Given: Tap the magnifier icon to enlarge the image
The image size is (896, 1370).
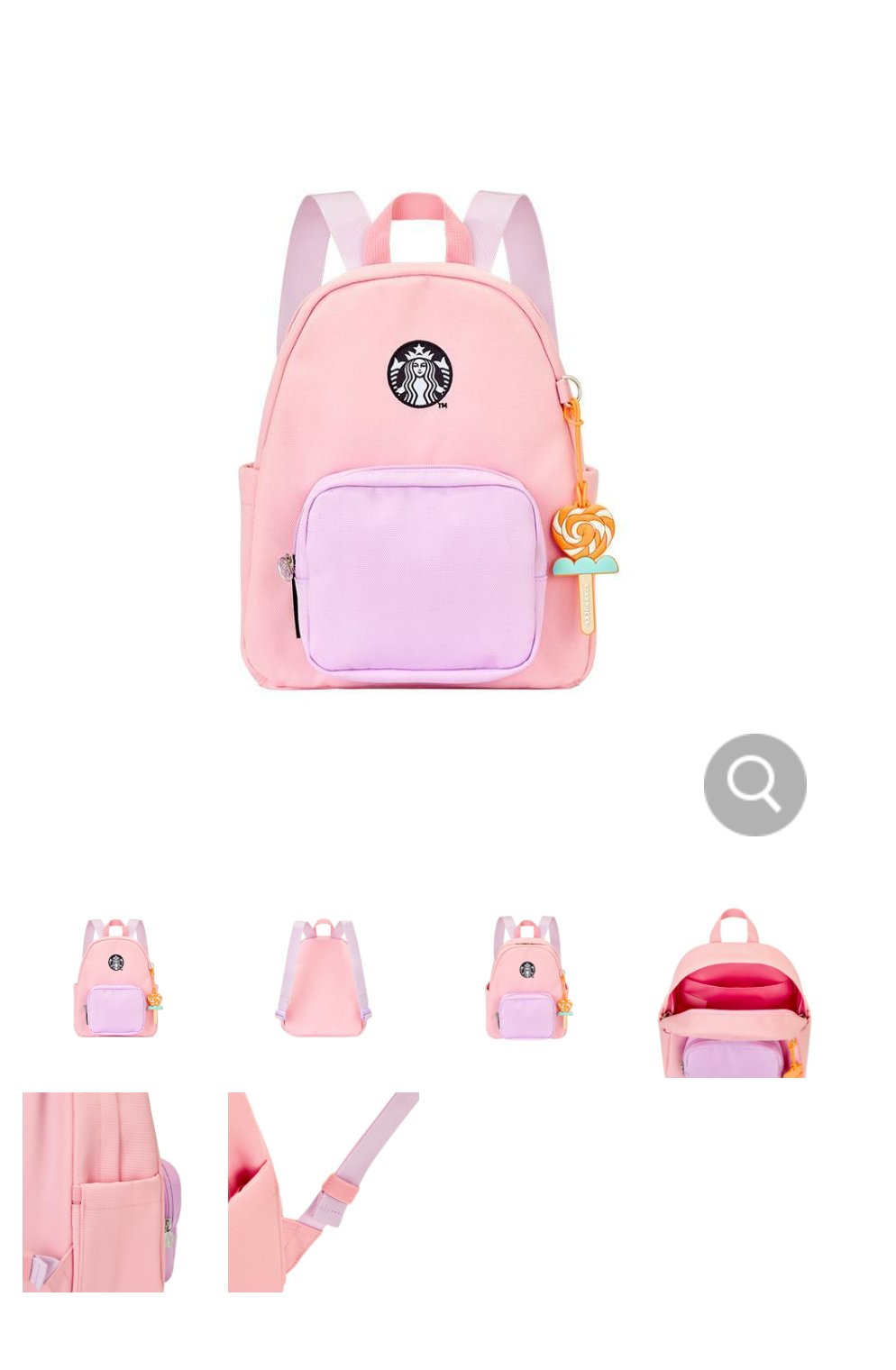Looking at the screenshot, I should 754,784.
